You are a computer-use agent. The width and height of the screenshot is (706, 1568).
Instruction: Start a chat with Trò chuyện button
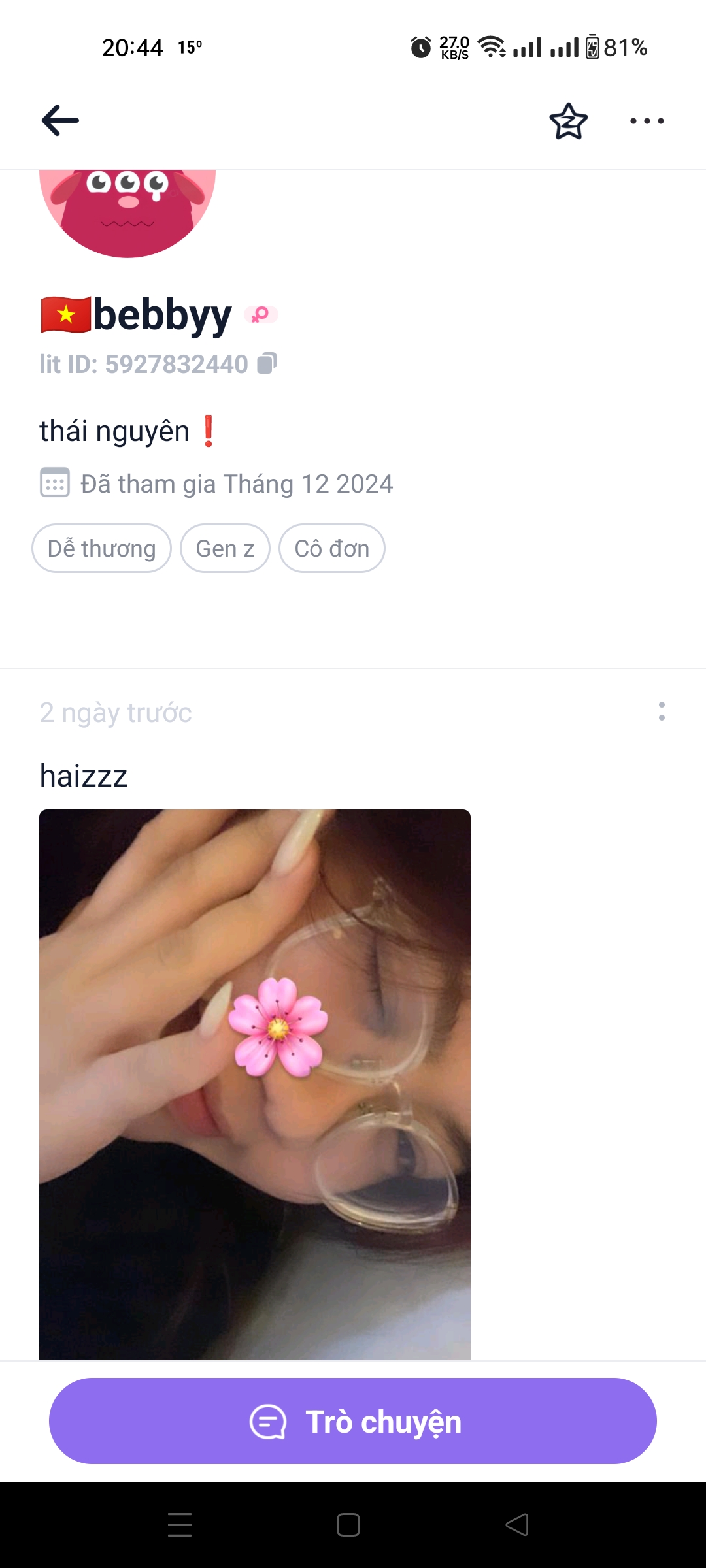tap(353, 1422)
